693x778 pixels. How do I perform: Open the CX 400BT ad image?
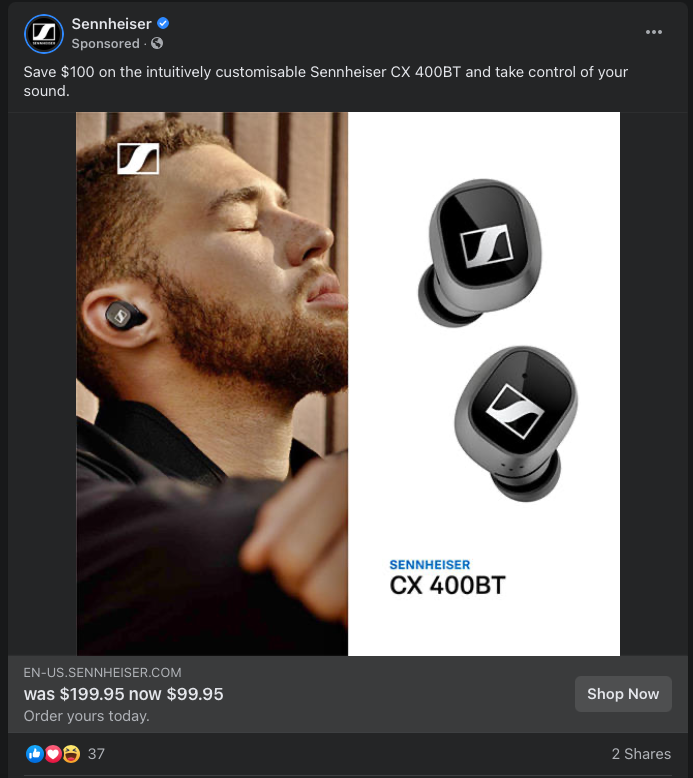tap(348, 384)
